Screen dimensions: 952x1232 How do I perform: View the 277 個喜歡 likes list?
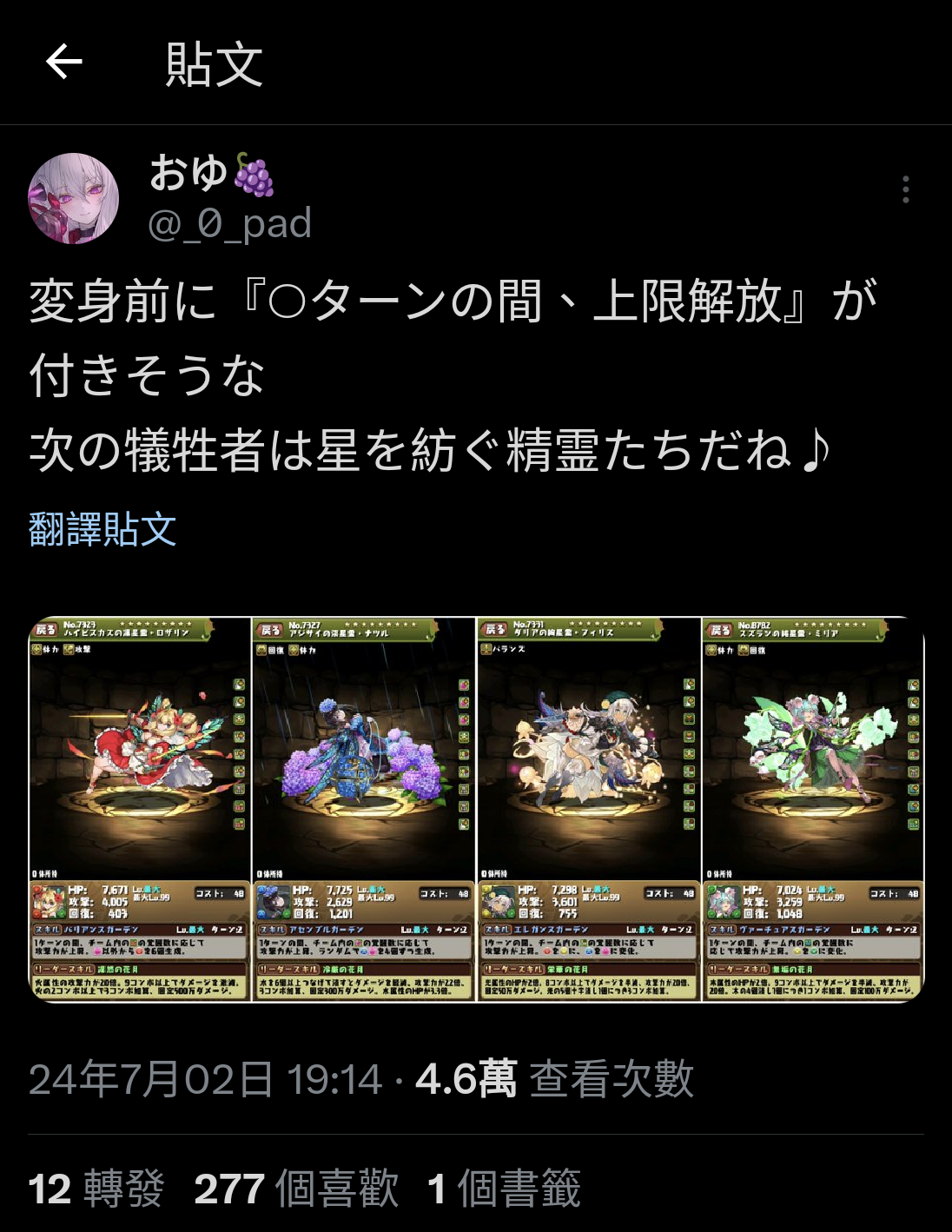pyautogui.click(x=296, y=1188)
